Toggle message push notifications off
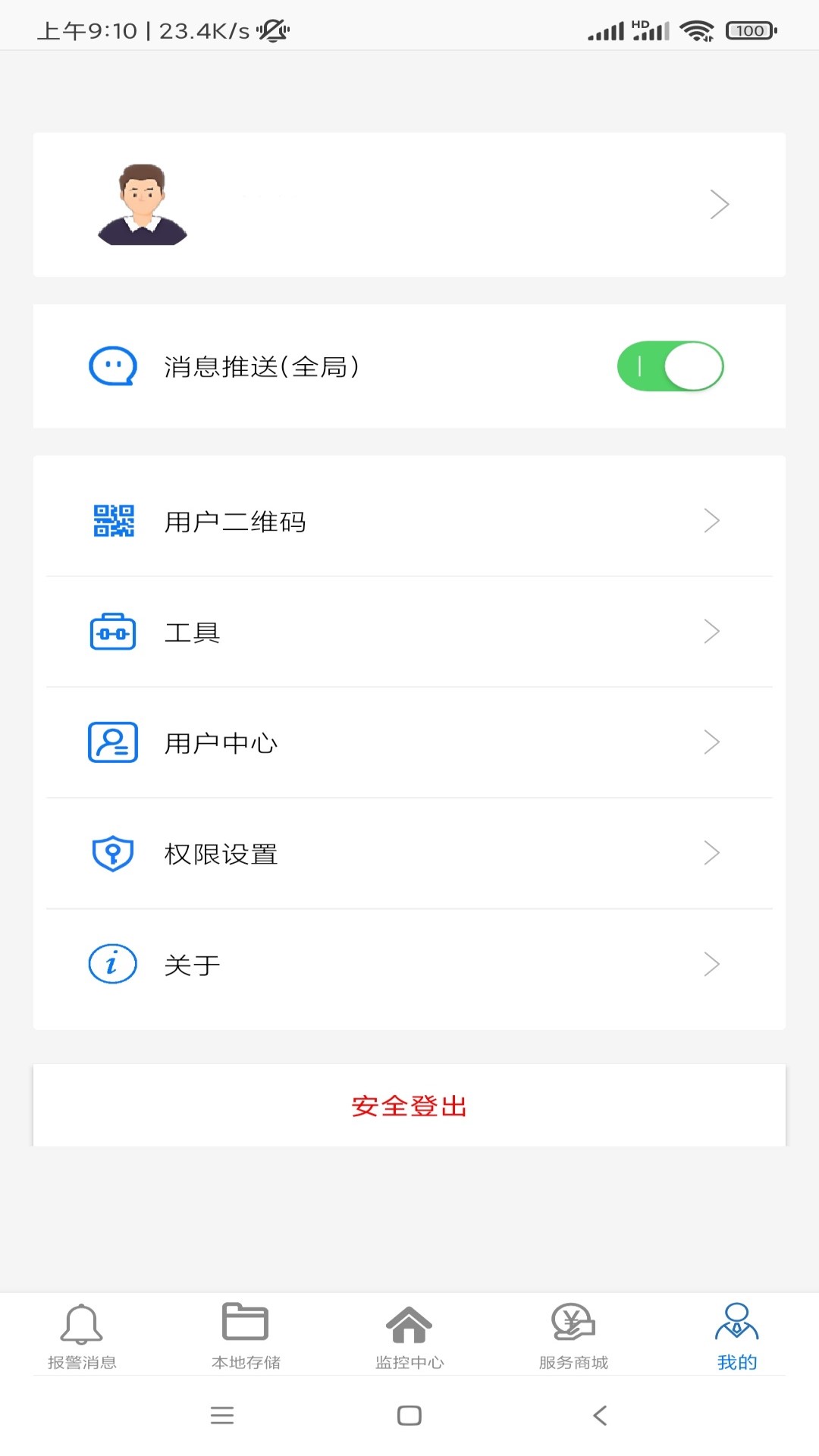Screen dimensions: 819x1456 coord(670,366)
